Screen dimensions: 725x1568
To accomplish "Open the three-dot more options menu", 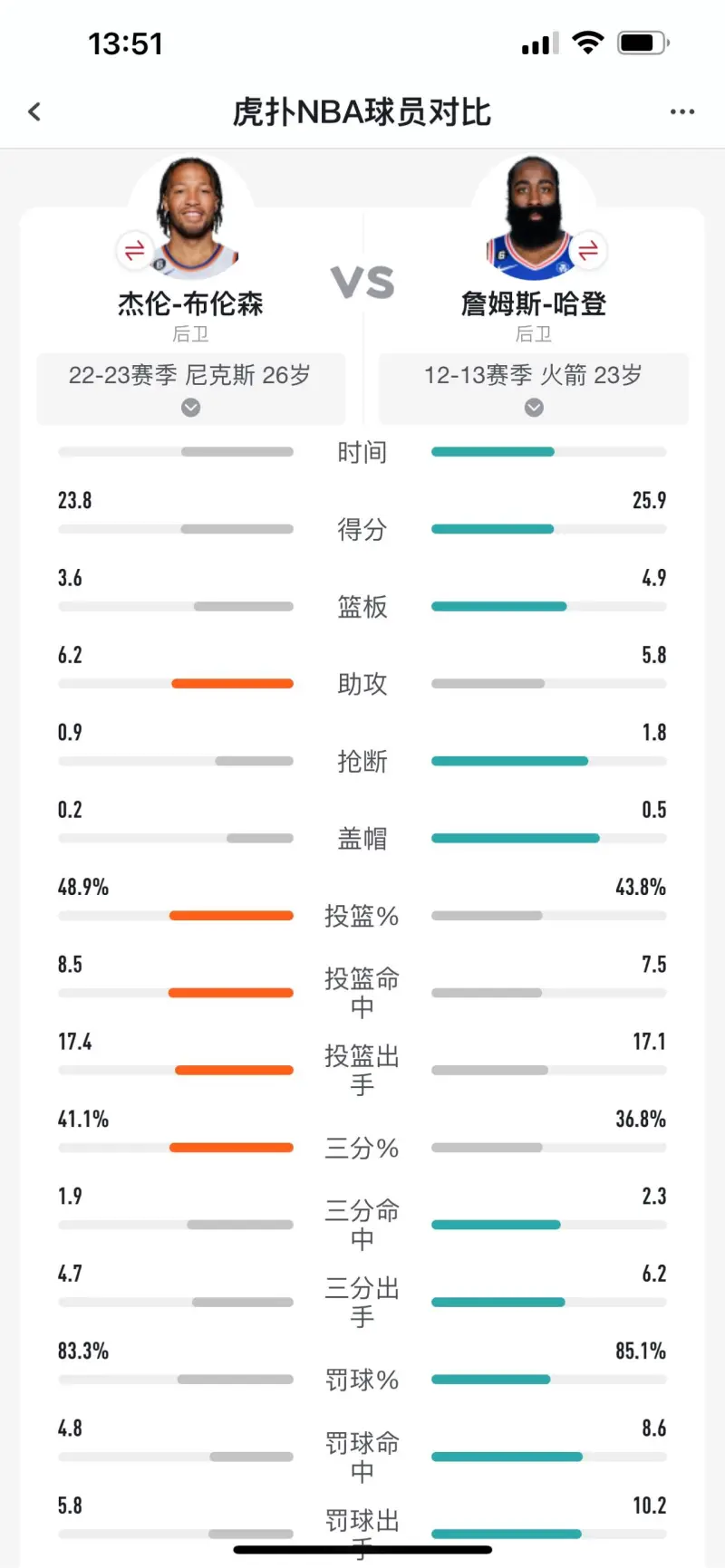I will tap(681, 111).
